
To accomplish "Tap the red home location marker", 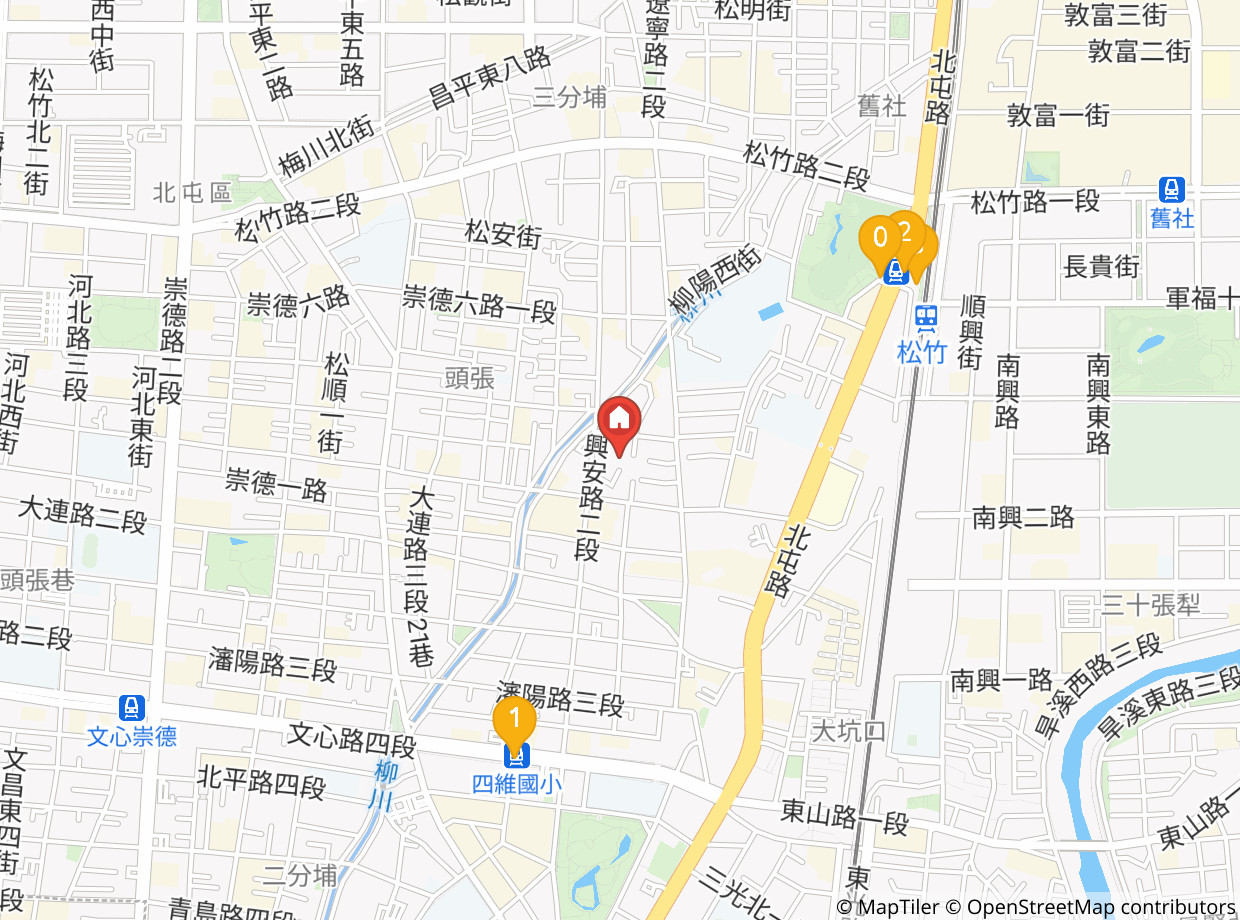I will tap(619, 423).
